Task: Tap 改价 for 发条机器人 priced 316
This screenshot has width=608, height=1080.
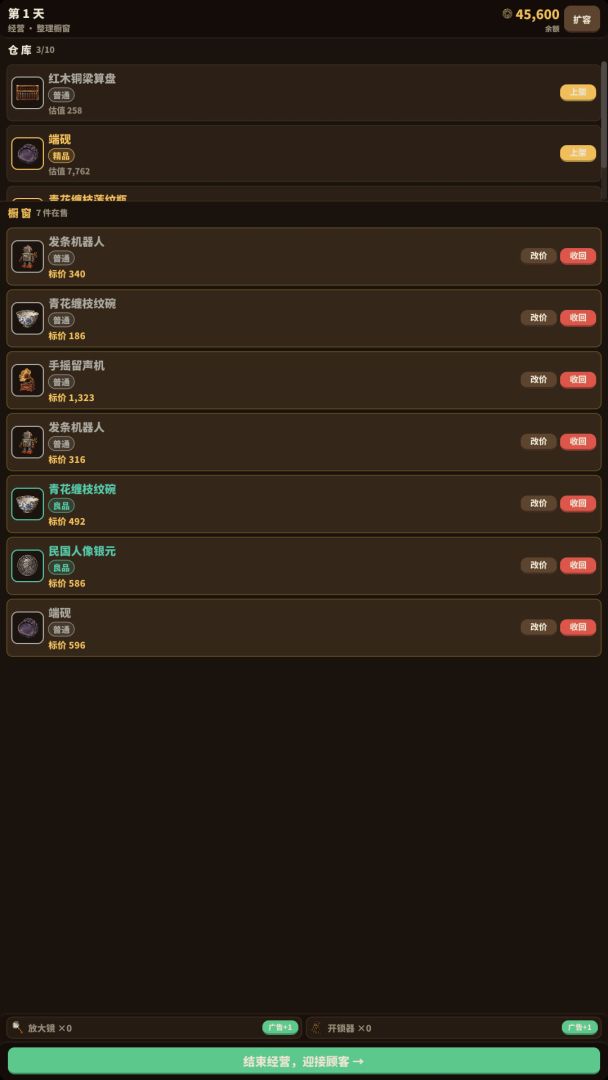Action: tap(538, 442)
